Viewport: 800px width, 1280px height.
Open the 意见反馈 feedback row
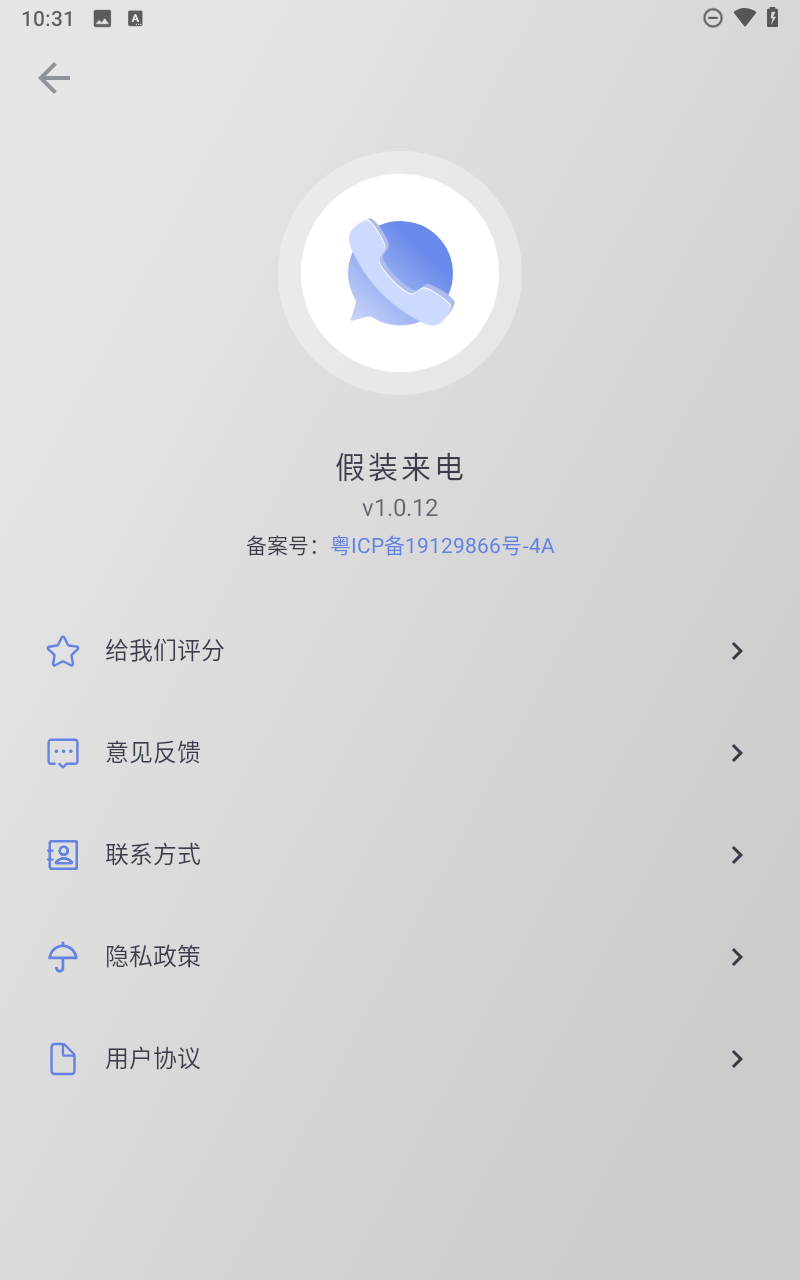coord(400,753)
